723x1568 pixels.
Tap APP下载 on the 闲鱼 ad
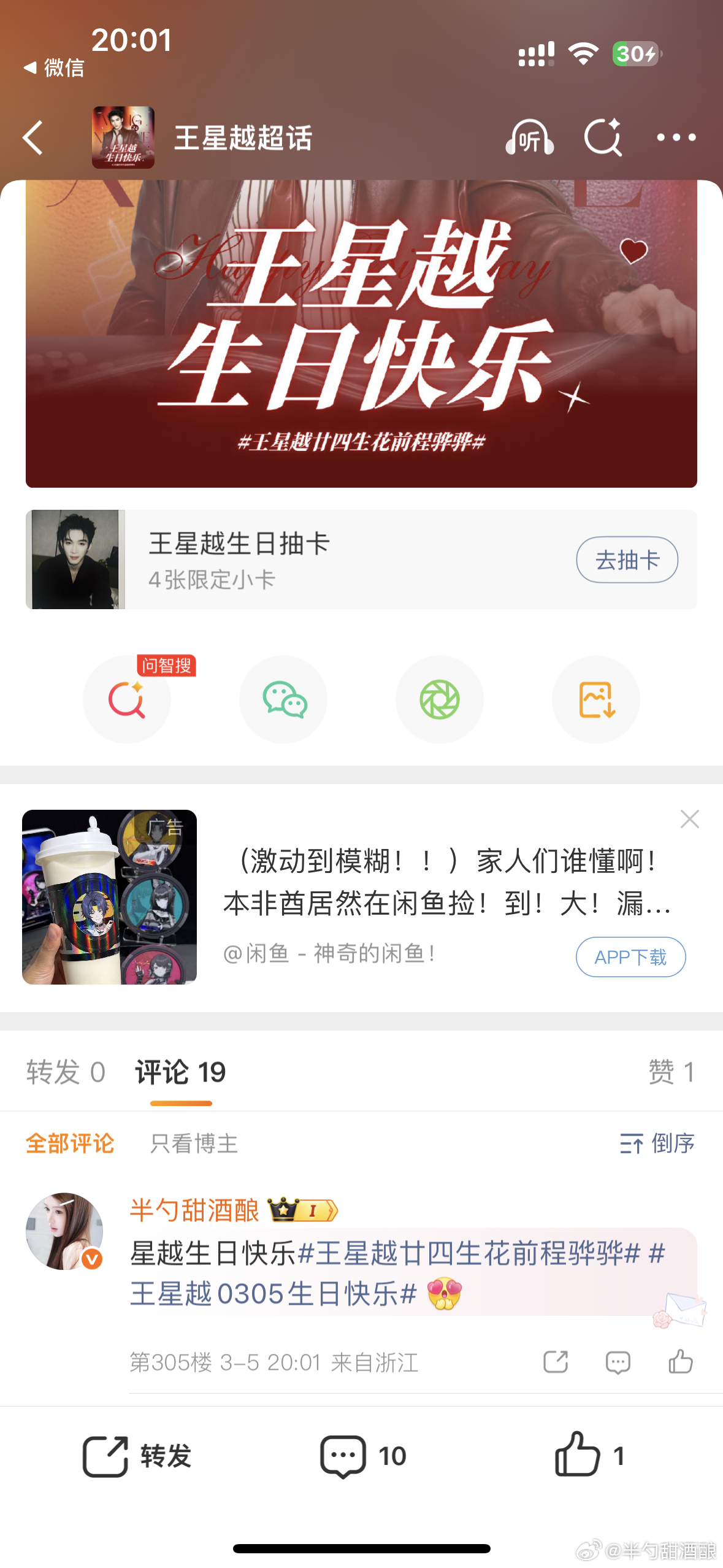point(630,956)
